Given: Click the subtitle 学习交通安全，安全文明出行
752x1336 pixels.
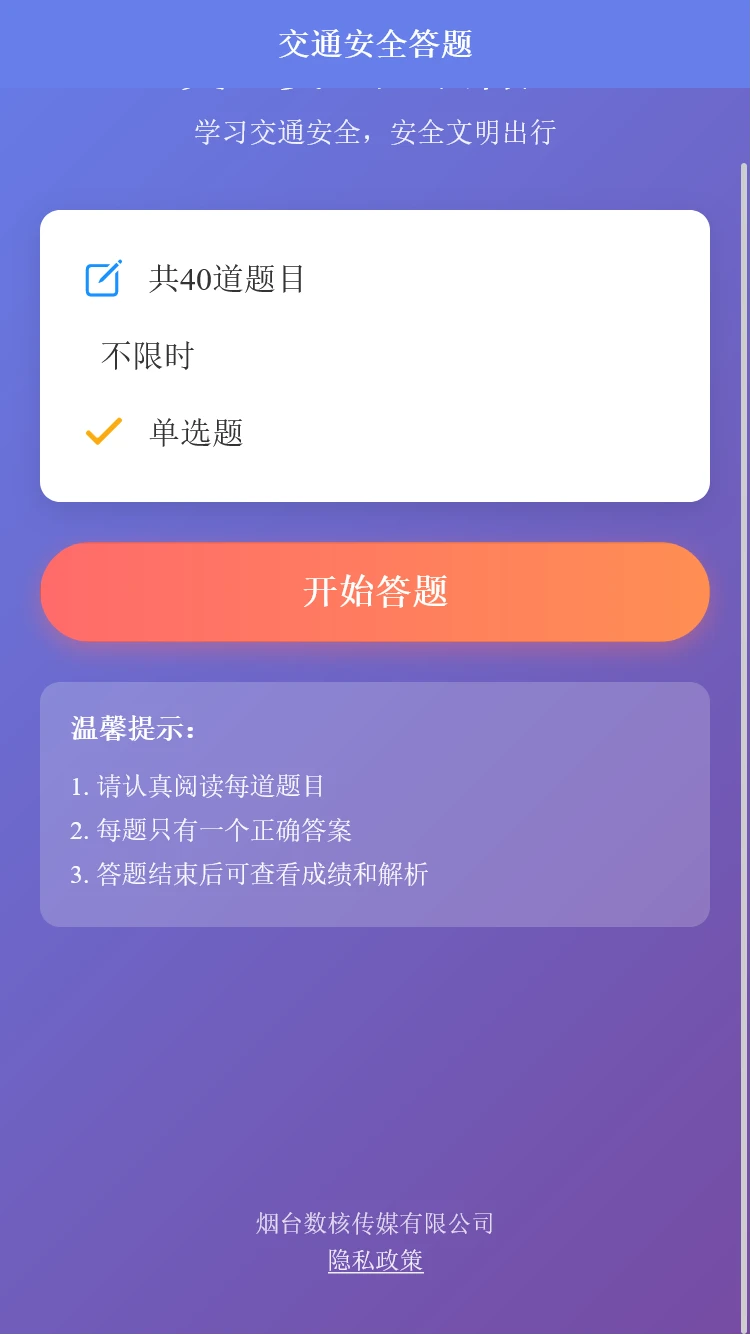Looking at the screenshot, I should point(375,133).
